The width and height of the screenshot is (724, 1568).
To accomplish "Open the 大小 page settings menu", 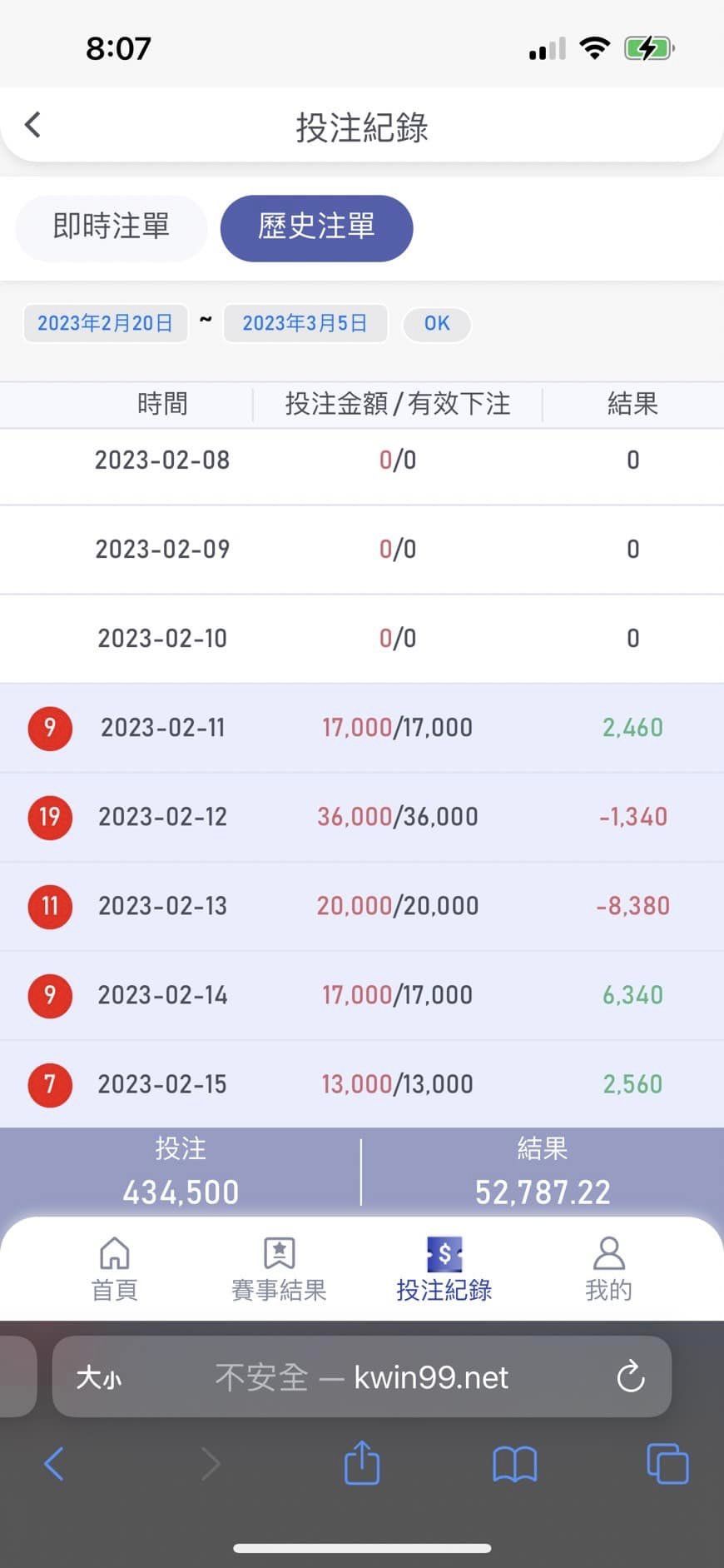I will (x=99, y=1377).
